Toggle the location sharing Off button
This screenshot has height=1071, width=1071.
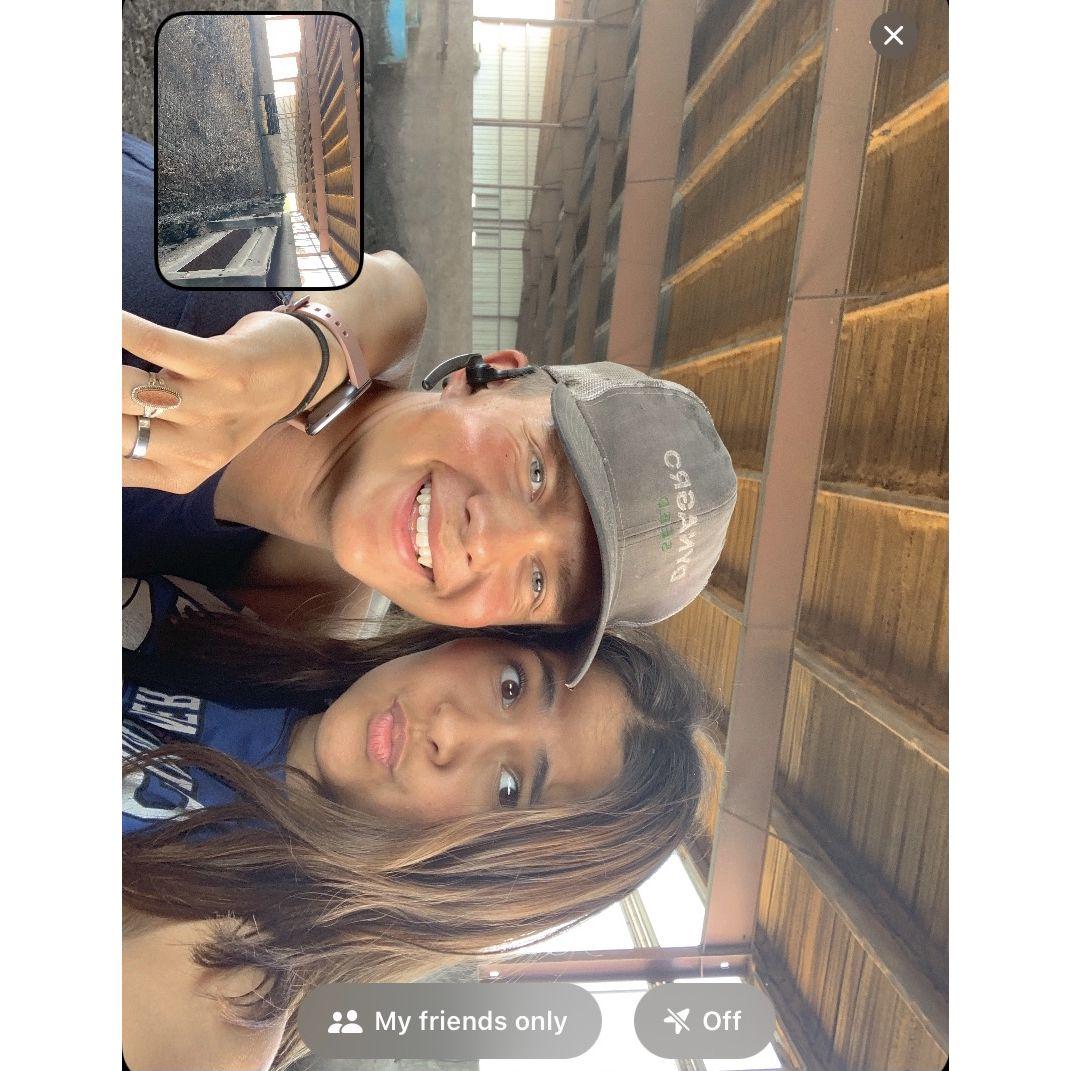[x=704, y=1021]
